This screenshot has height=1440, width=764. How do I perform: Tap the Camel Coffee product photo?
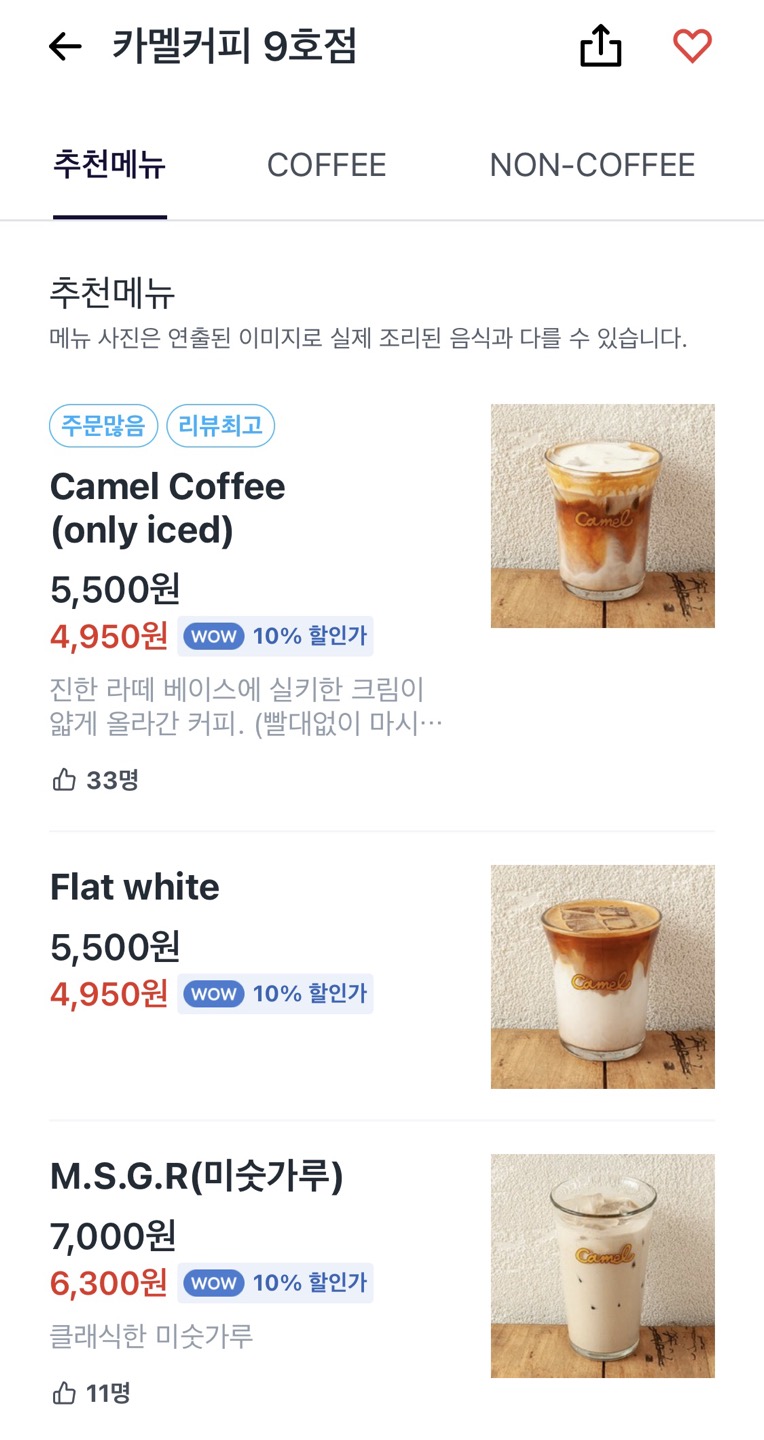tap(602, 516)
